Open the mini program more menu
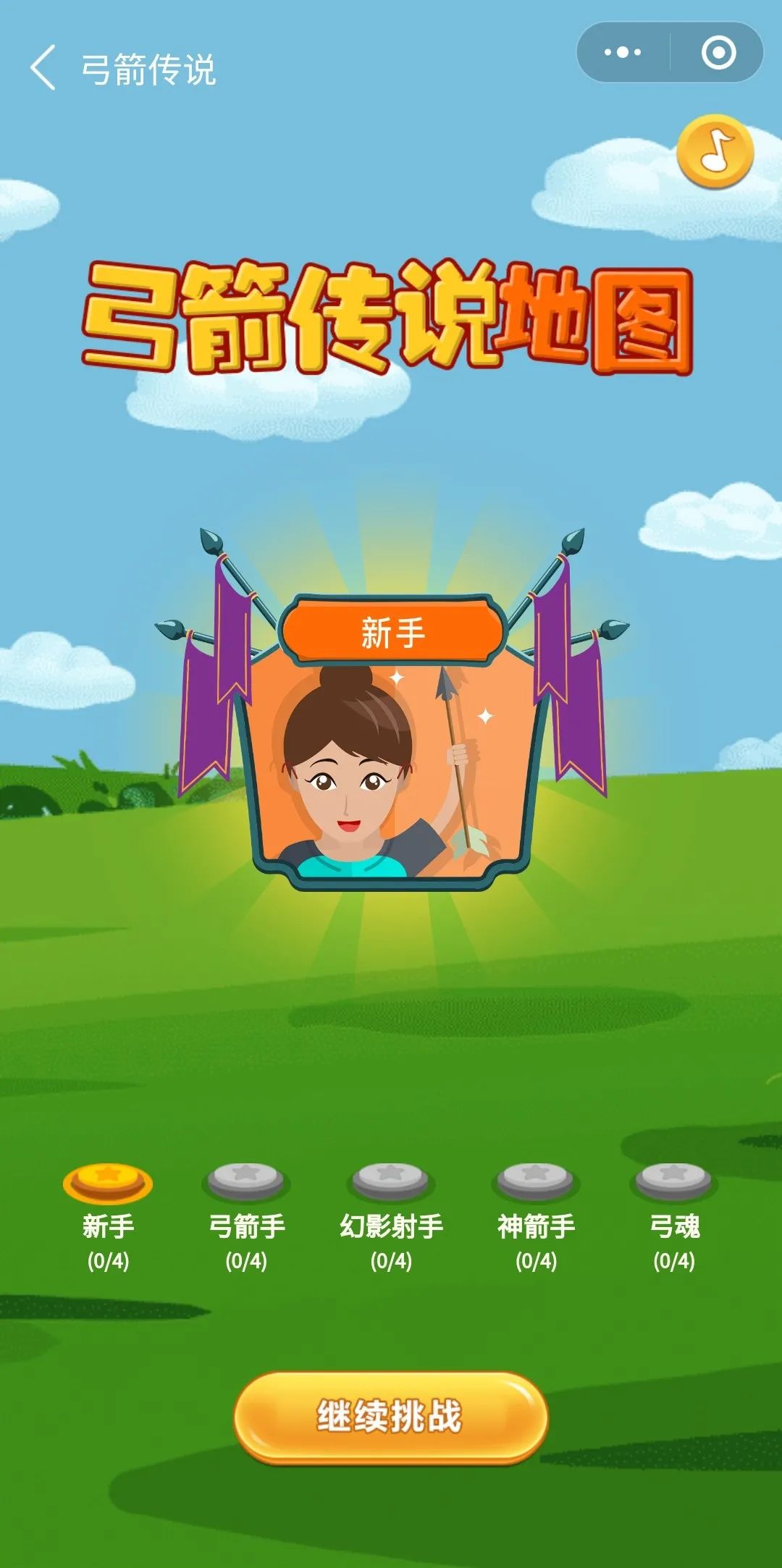 [x=623, y=52]
